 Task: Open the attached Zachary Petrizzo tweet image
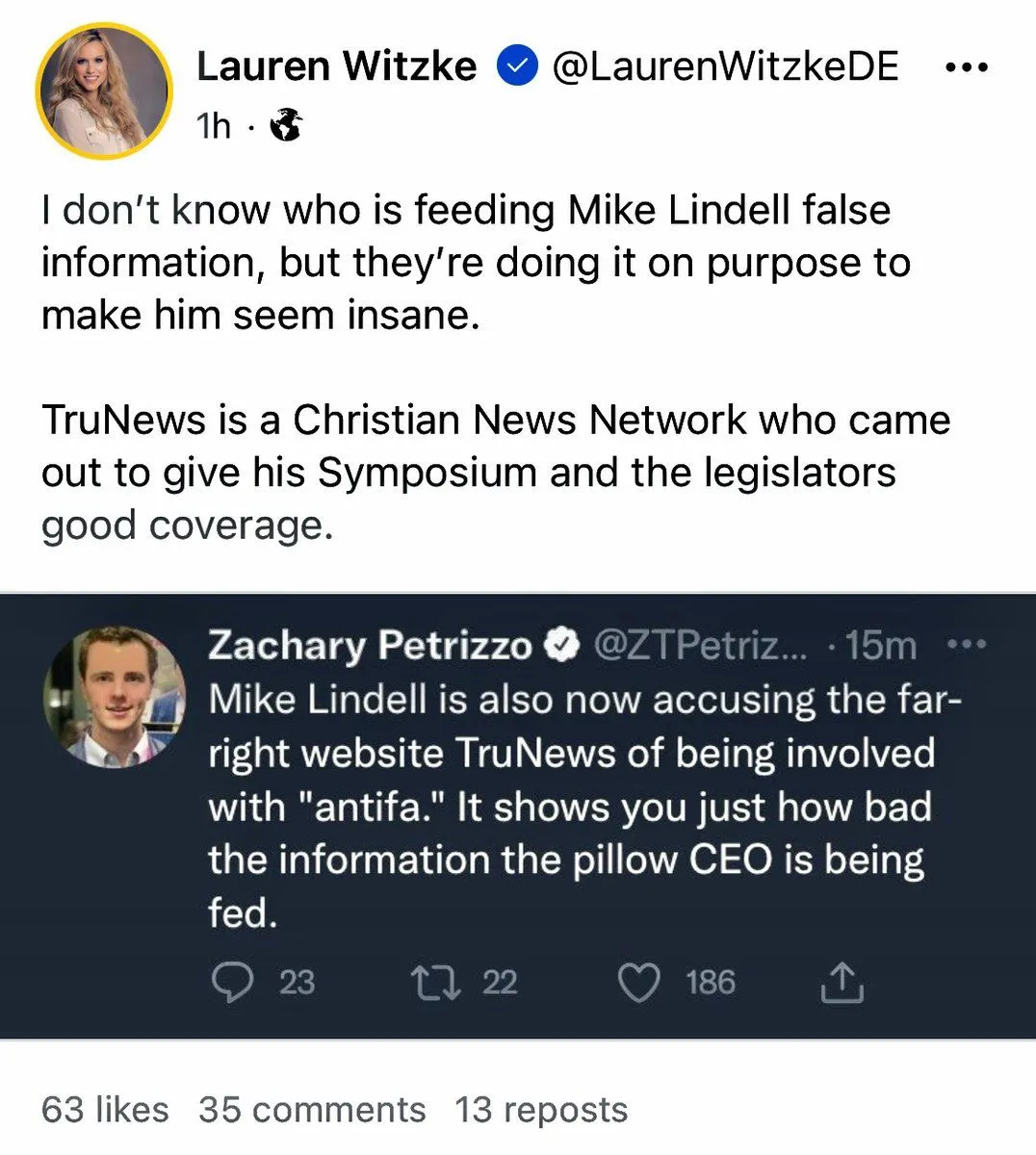pos(518,814)
